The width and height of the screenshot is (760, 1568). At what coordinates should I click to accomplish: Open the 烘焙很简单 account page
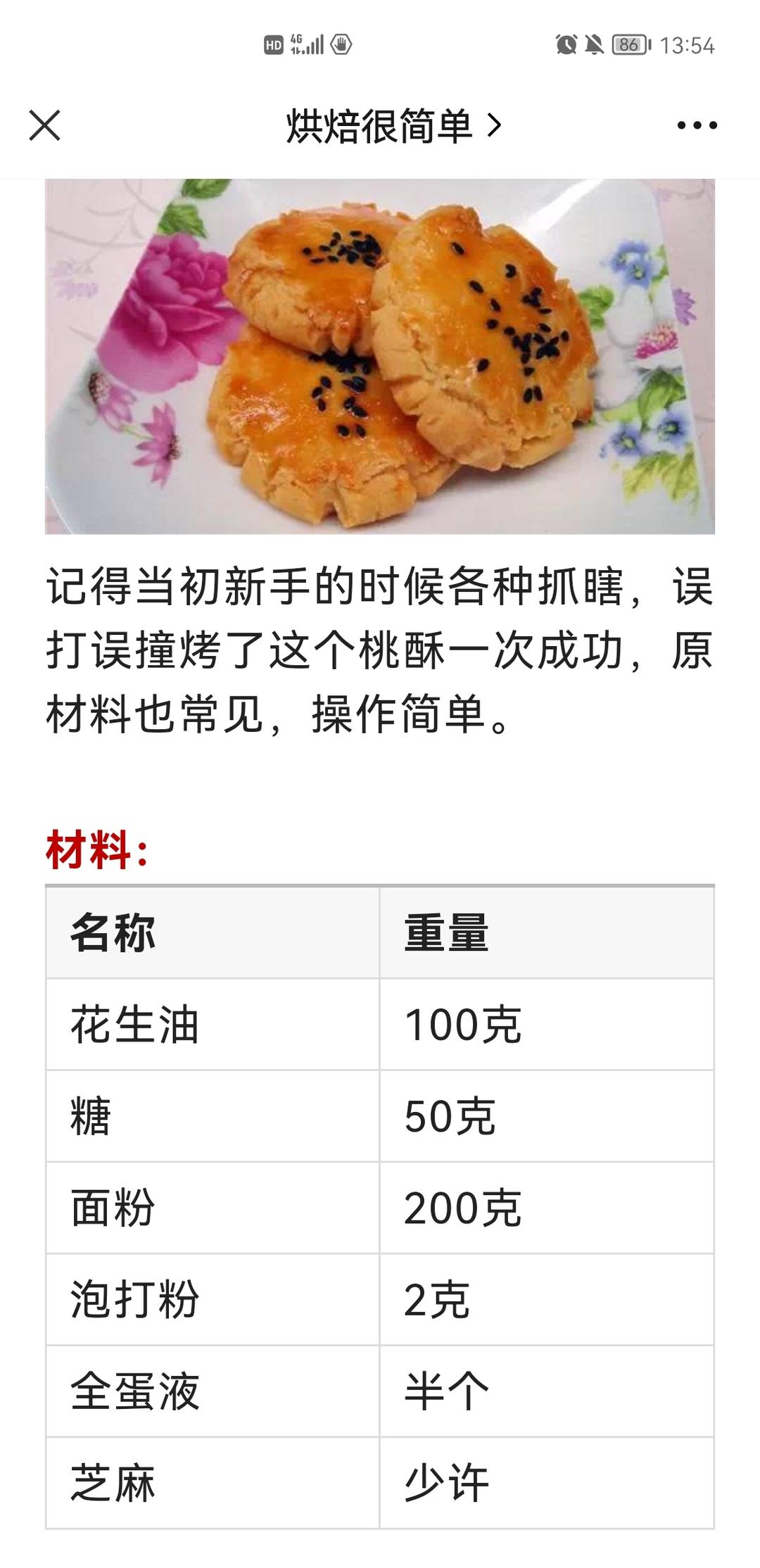click(393, 126)
